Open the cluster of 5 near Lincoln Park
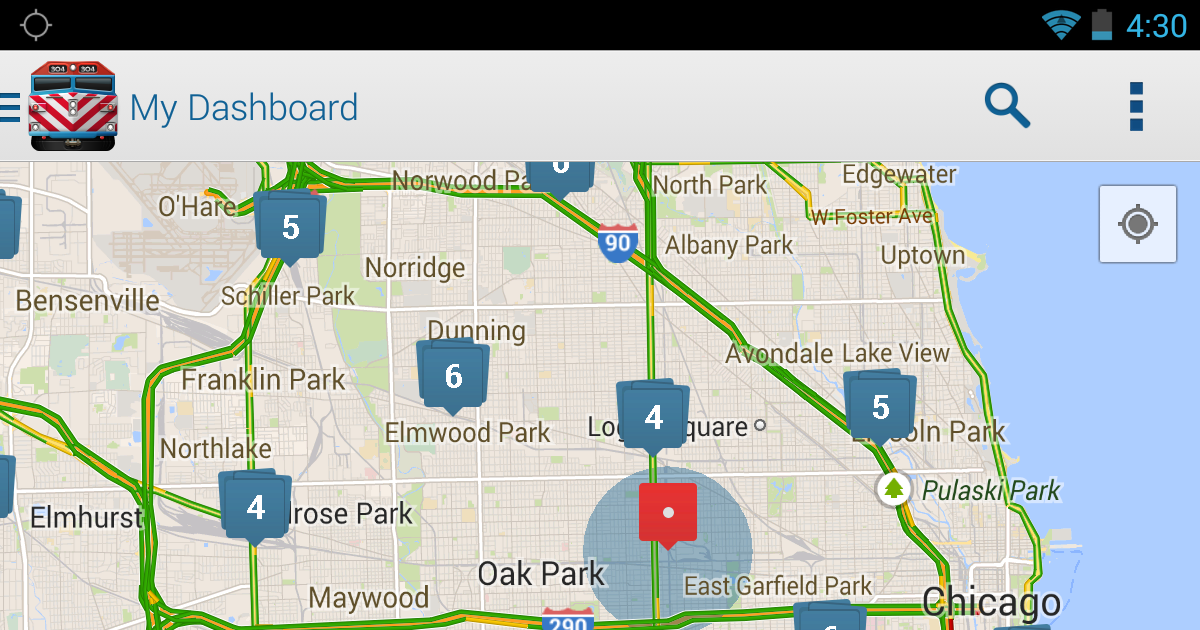 [x=880, y=407]
